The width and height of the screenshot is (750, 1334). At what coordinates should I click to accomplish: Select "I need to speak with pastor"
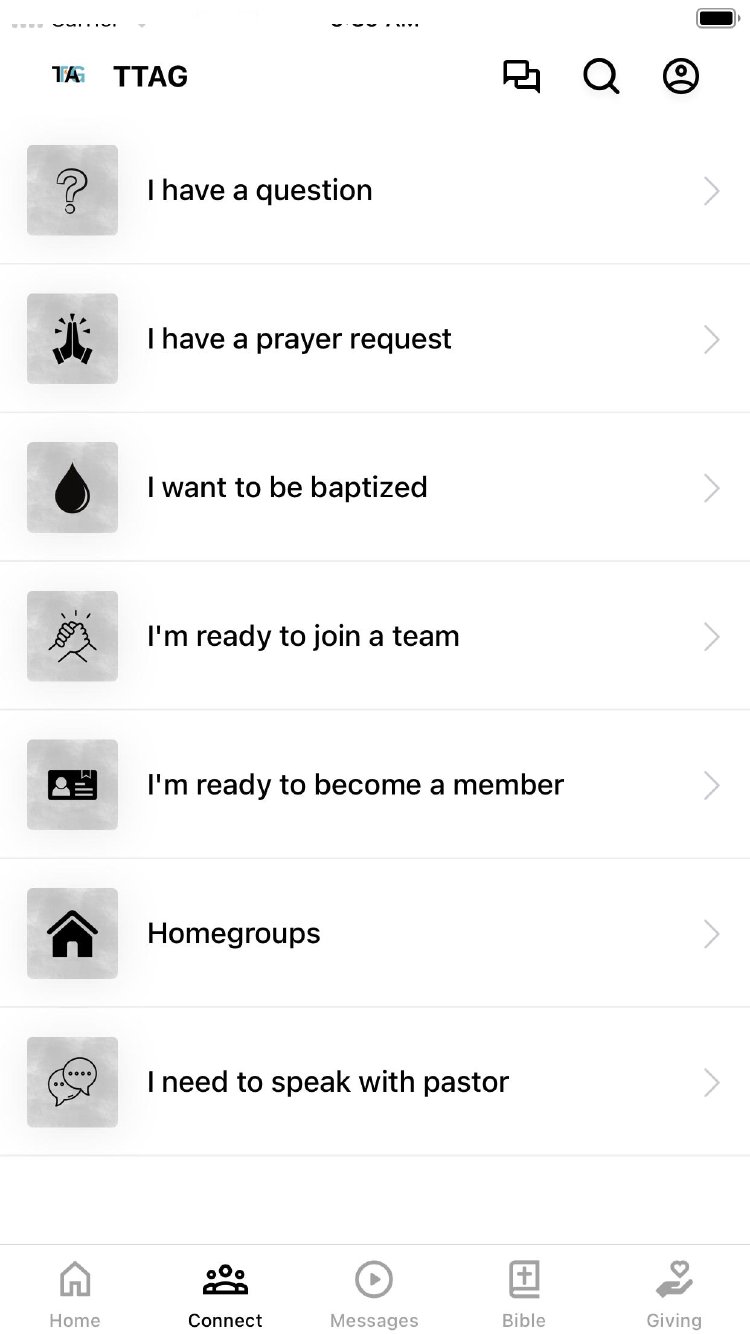375,1082
